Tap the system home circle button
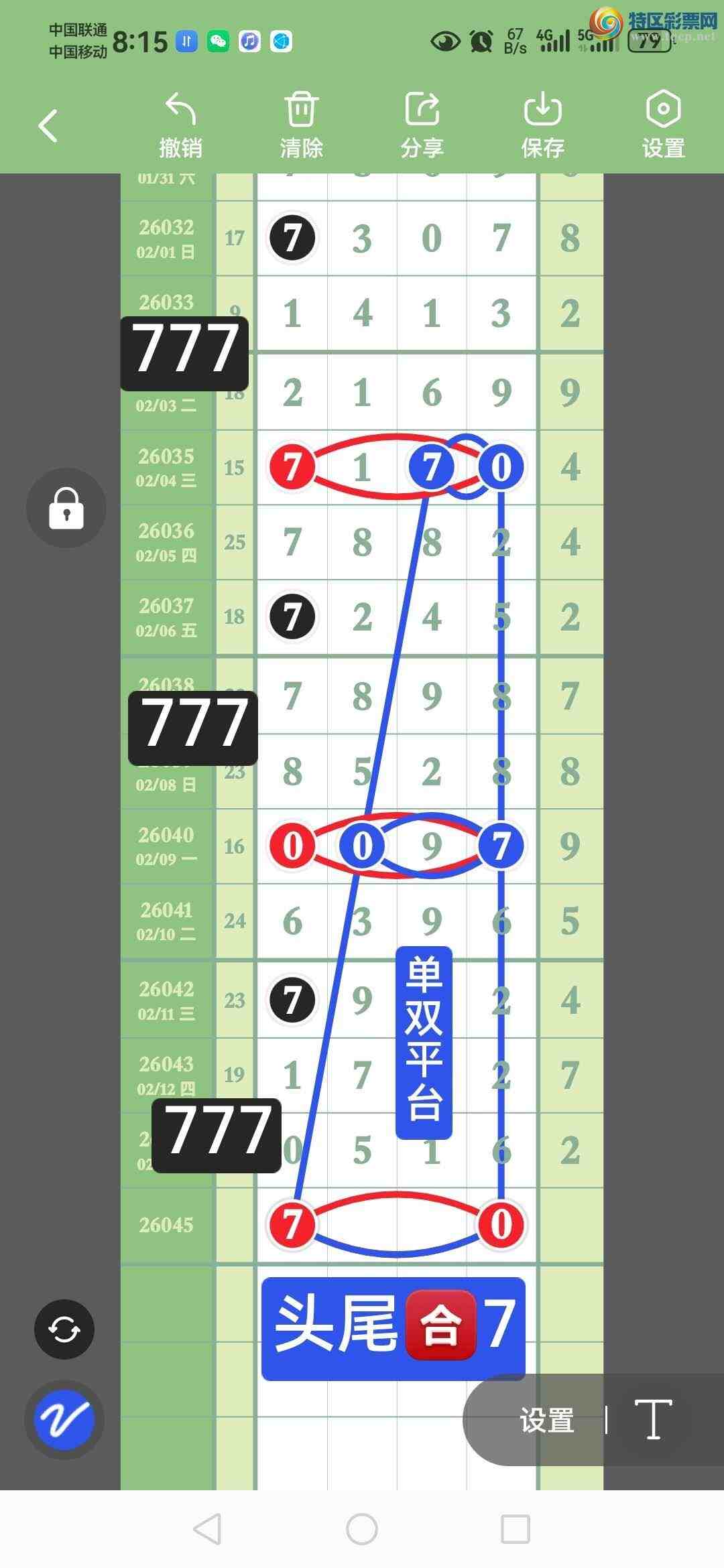Viewport: 724px width, 1568px height. coord(362,1529)
